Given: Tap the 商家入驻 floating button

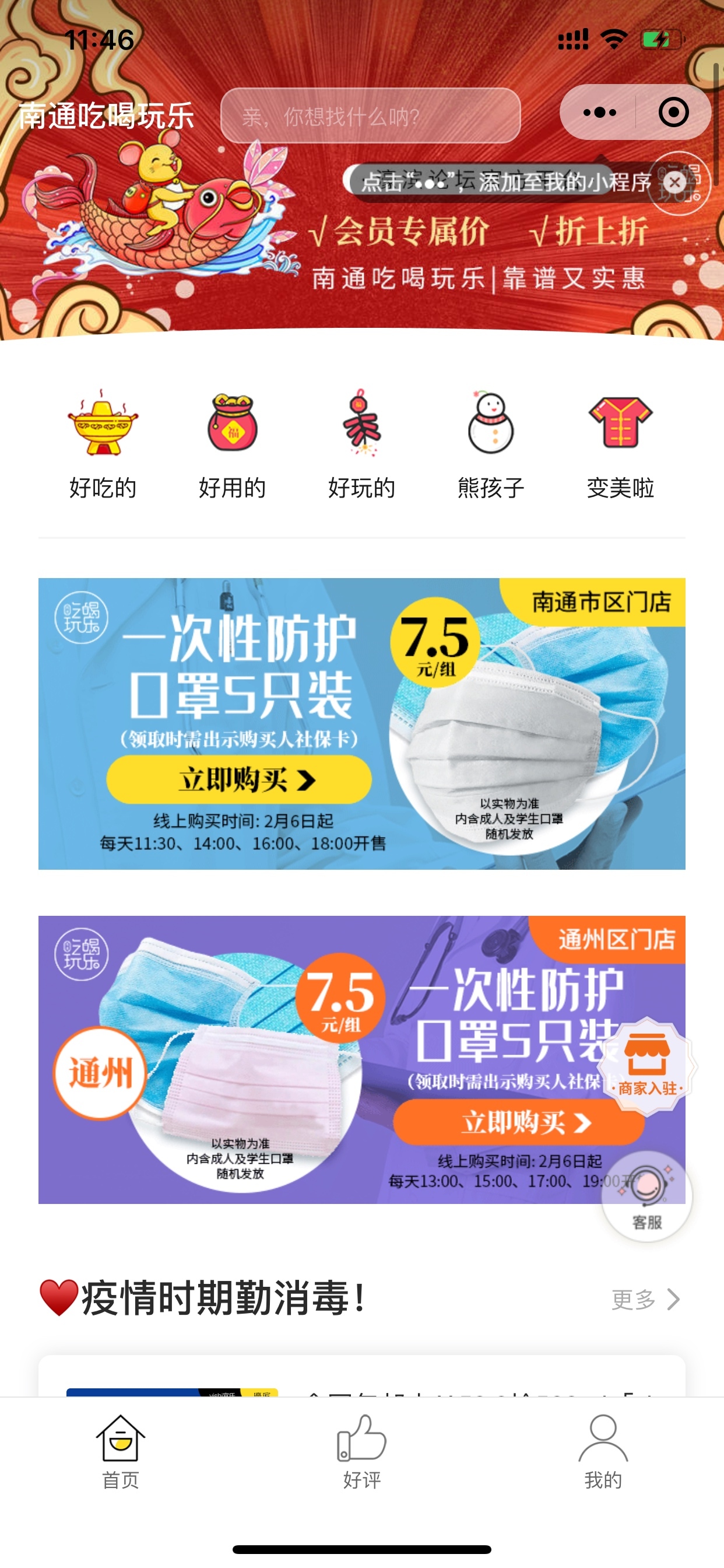Looking at the screenshot, I should (646, 1066).
